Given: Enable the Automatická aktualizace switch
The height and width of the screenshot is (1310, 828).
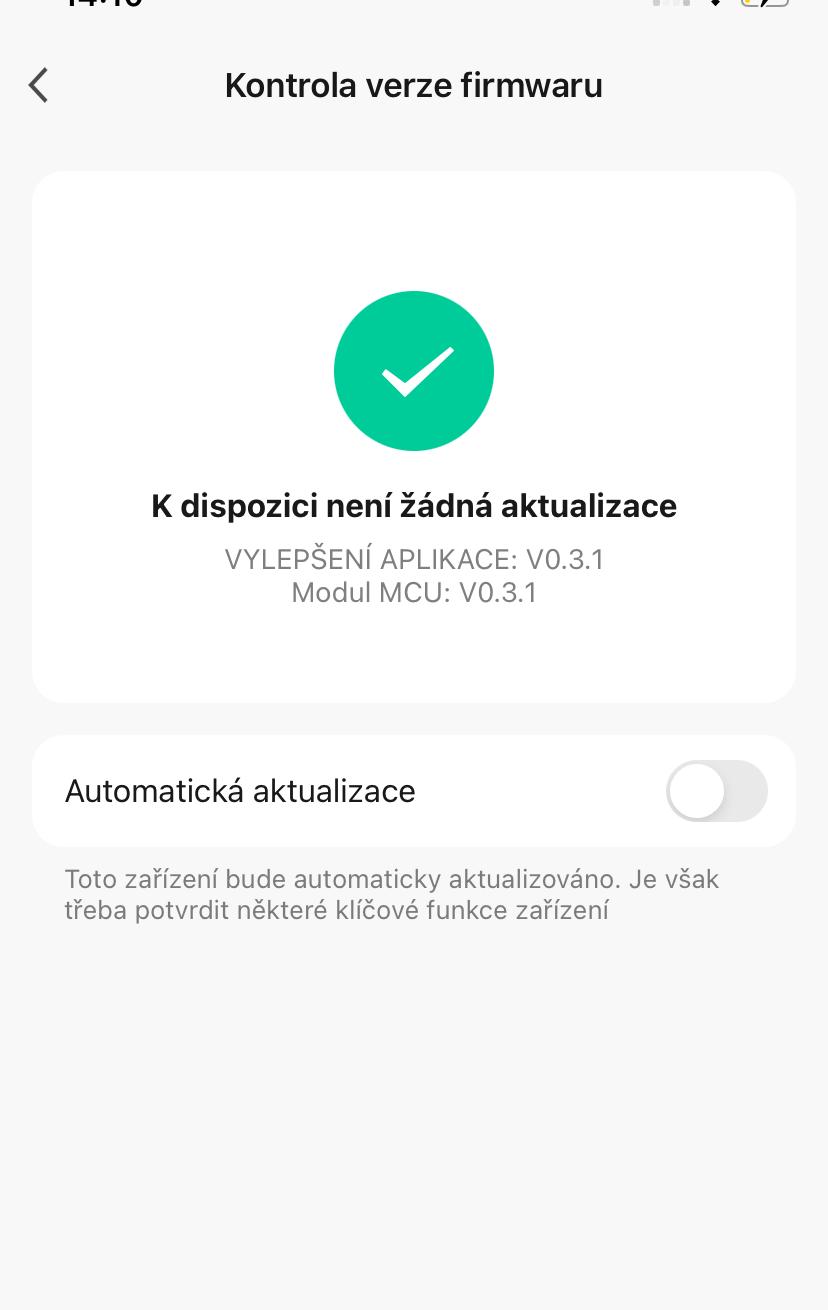Looking at the screenshot, I should click(x=716, y=791).
